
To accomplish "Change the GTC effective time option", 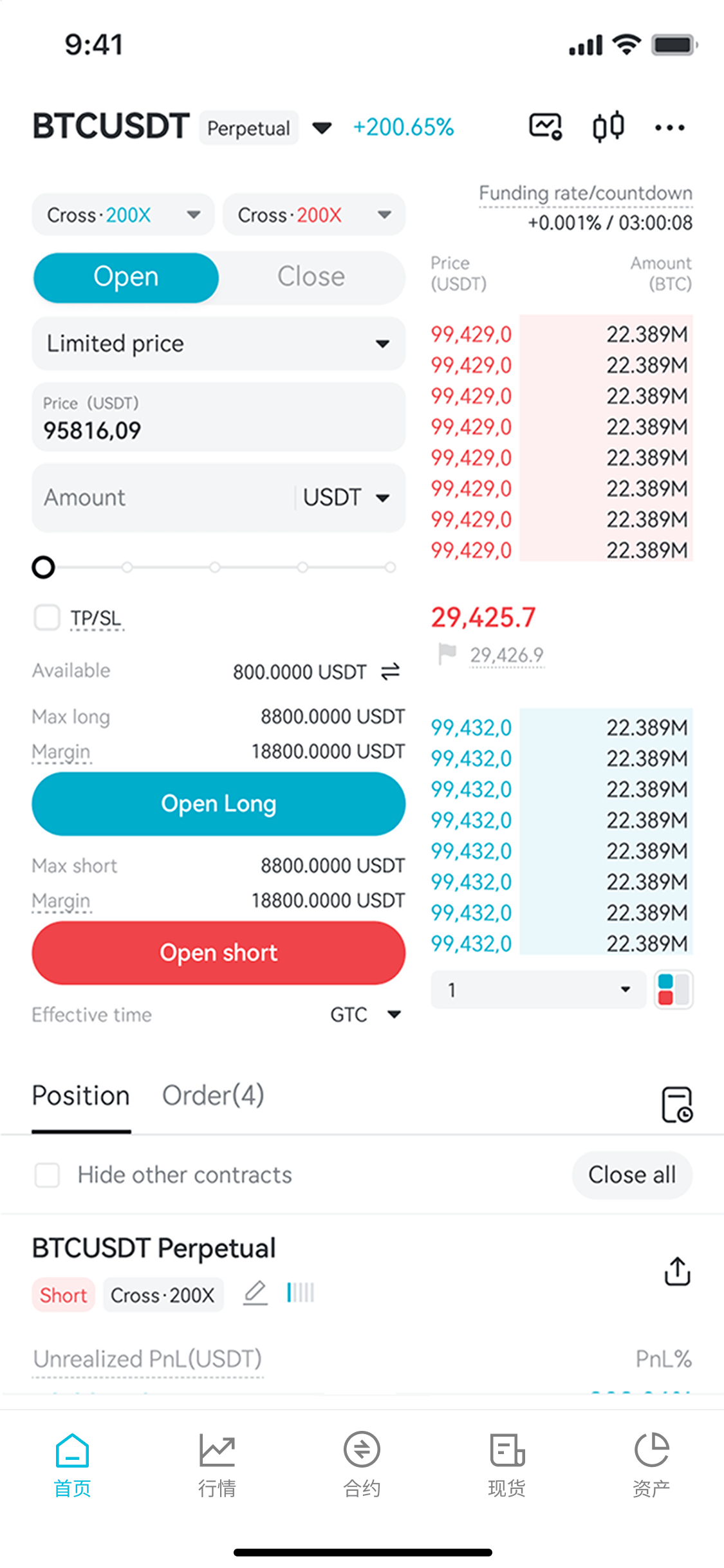I will [x=366, y=1014].
